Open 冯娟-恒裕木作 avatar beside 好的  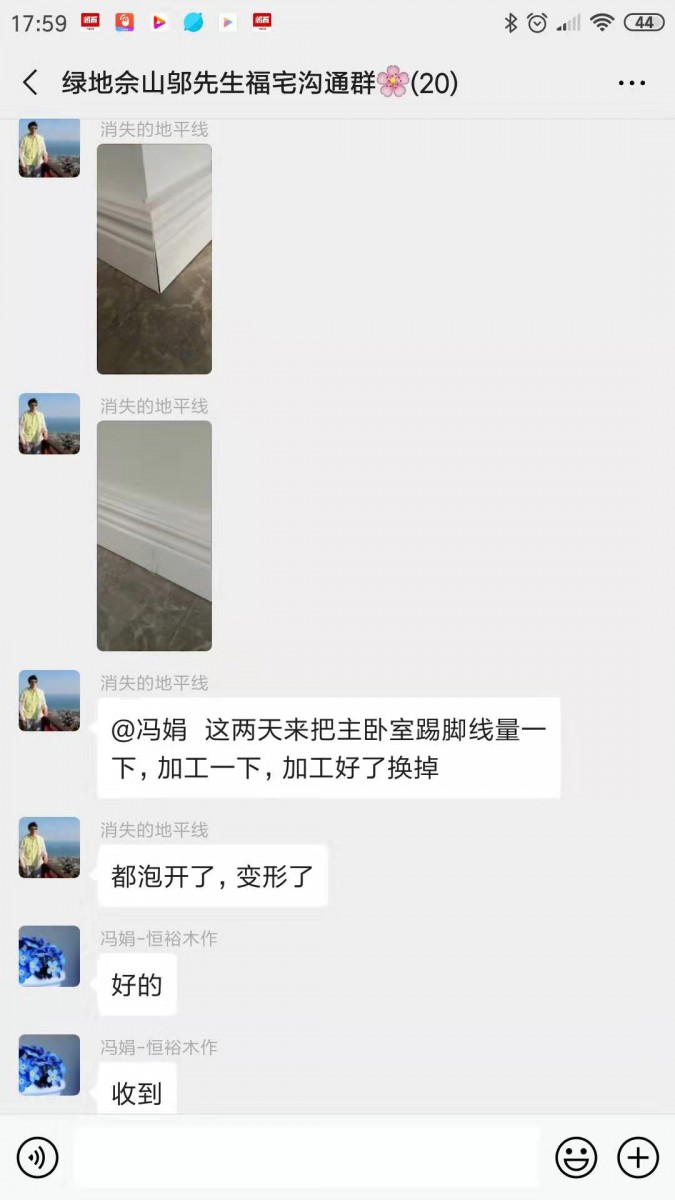coord(49,956)
